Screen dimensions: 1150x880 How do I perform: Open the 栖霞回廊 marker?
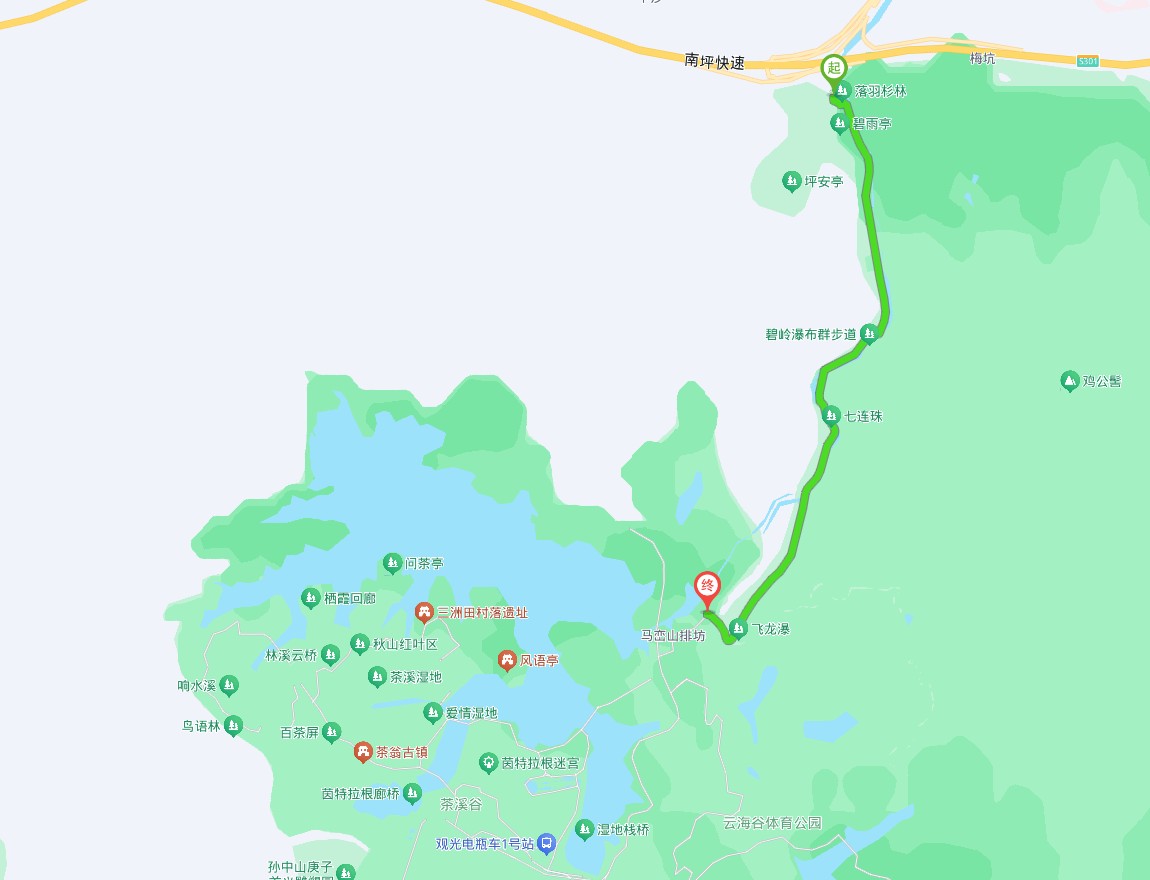point(310,598)
